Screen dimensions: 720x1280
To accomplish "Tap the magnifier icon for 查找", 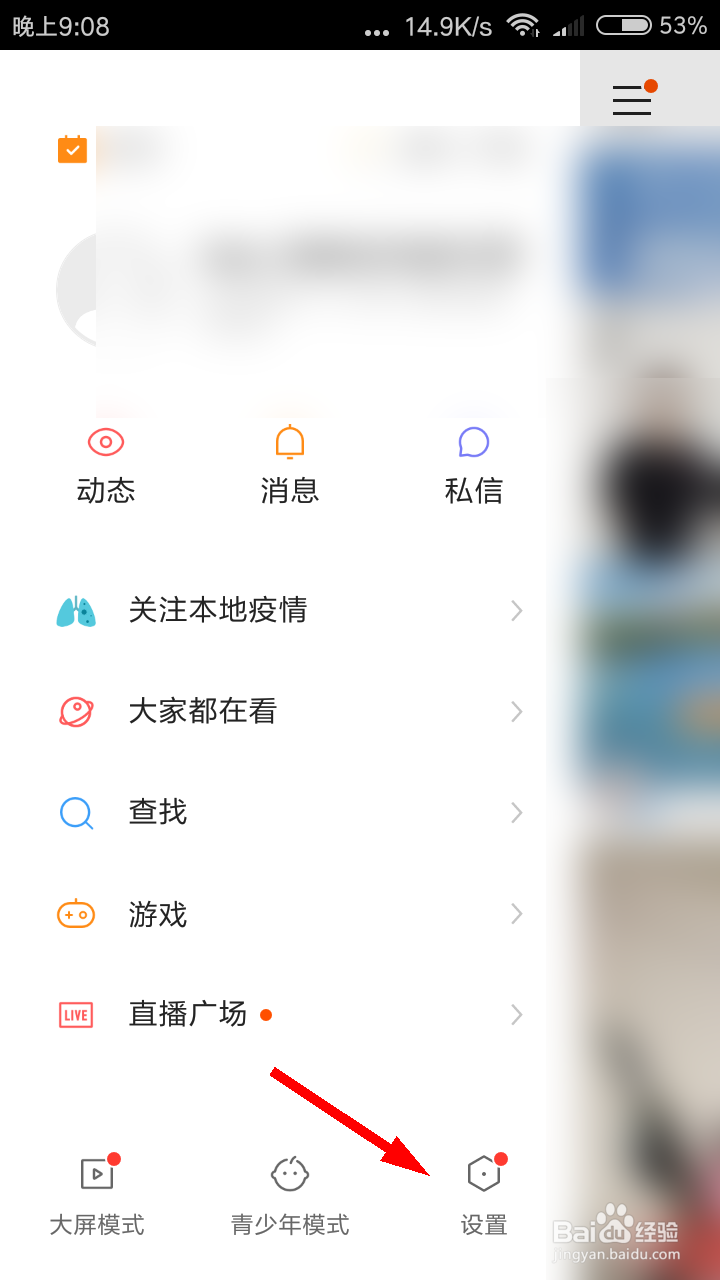I will pyautogui.click(x=75, y=812).
